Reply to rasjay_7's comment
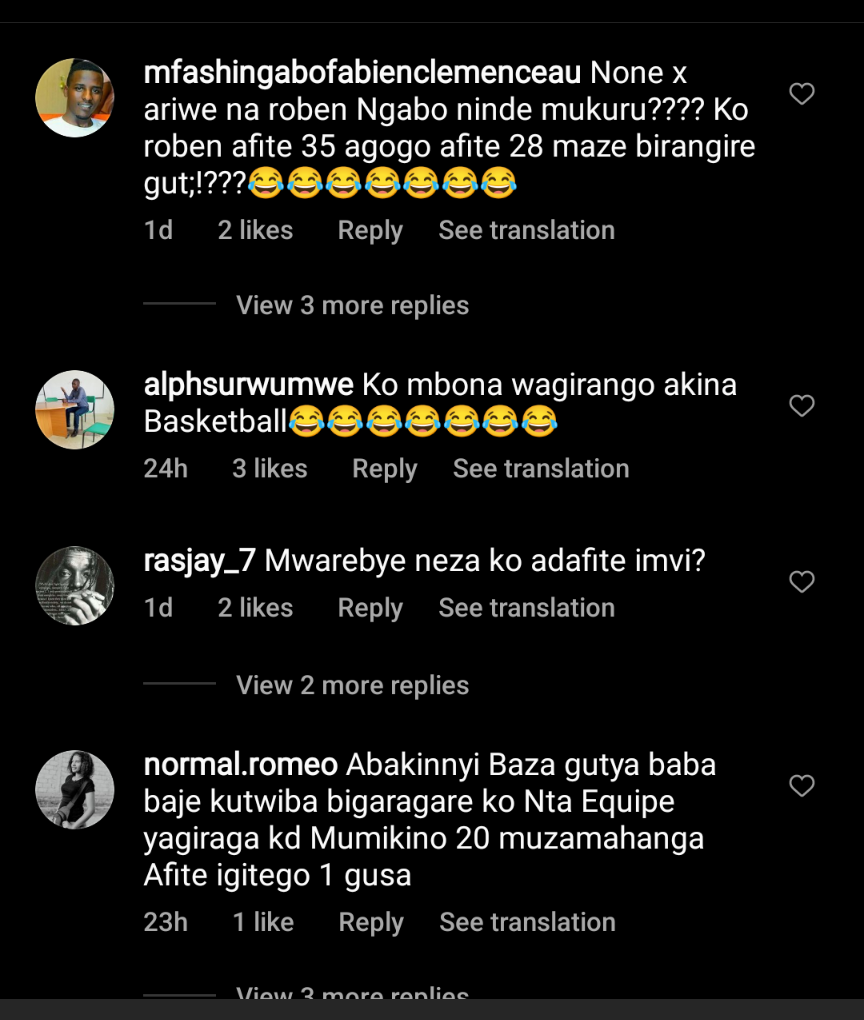Viewport: 864px width, 1020px height. click(x=370, y=607)
